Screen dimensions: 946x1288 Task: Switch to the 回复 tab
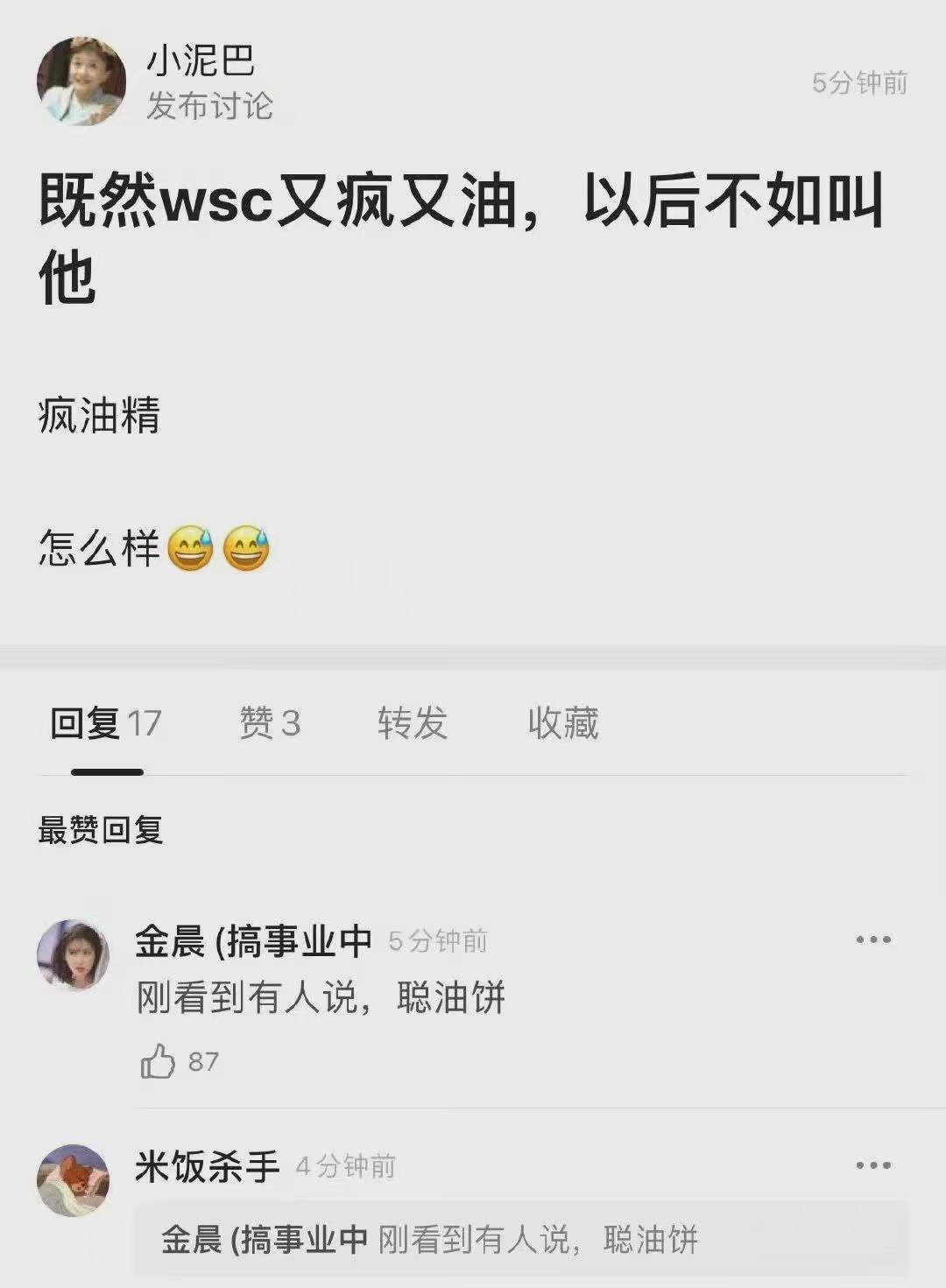click(105, 724)
